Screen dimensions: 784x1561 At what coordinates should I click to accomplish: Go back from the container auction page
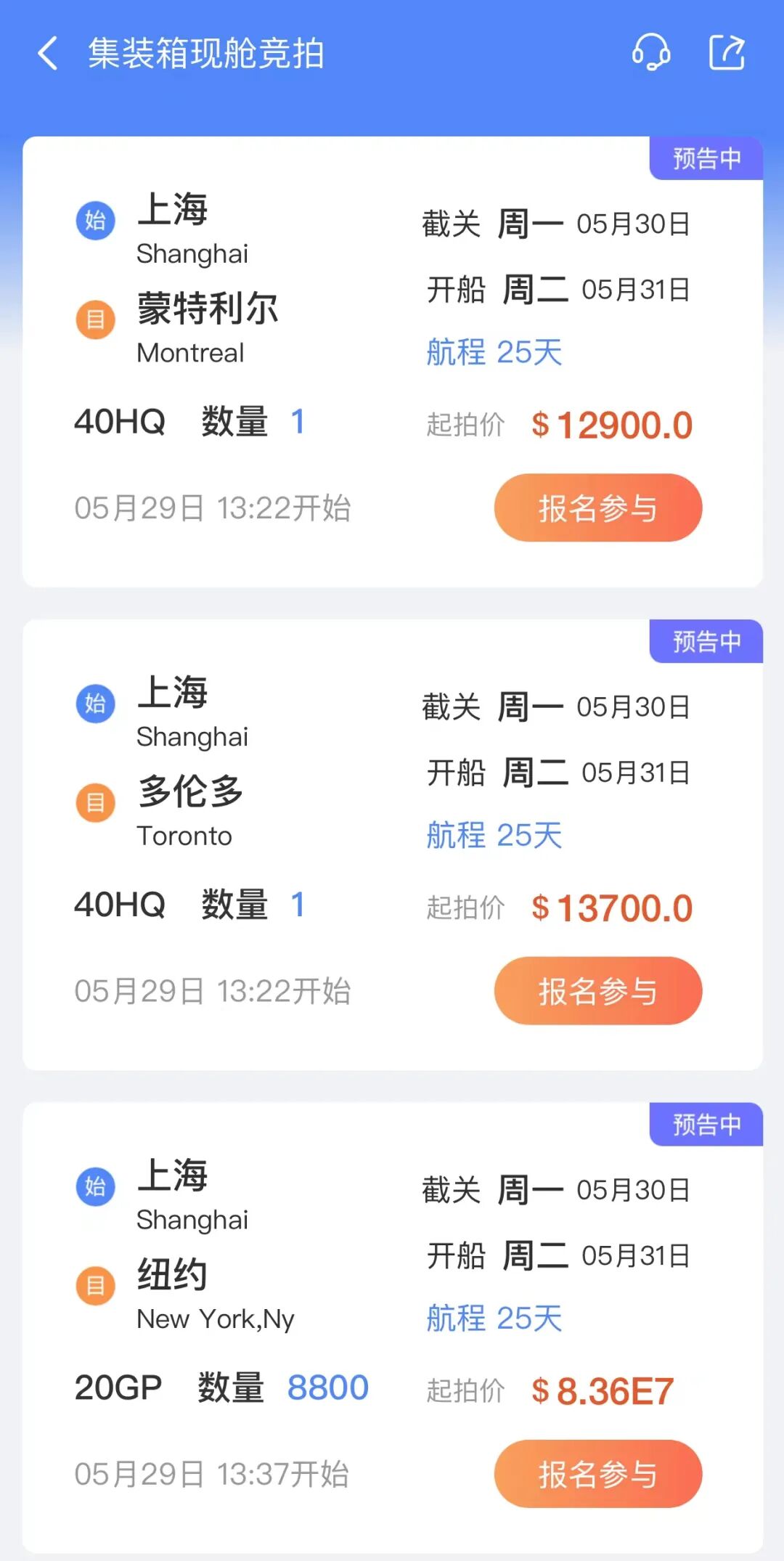pos(48,54)
